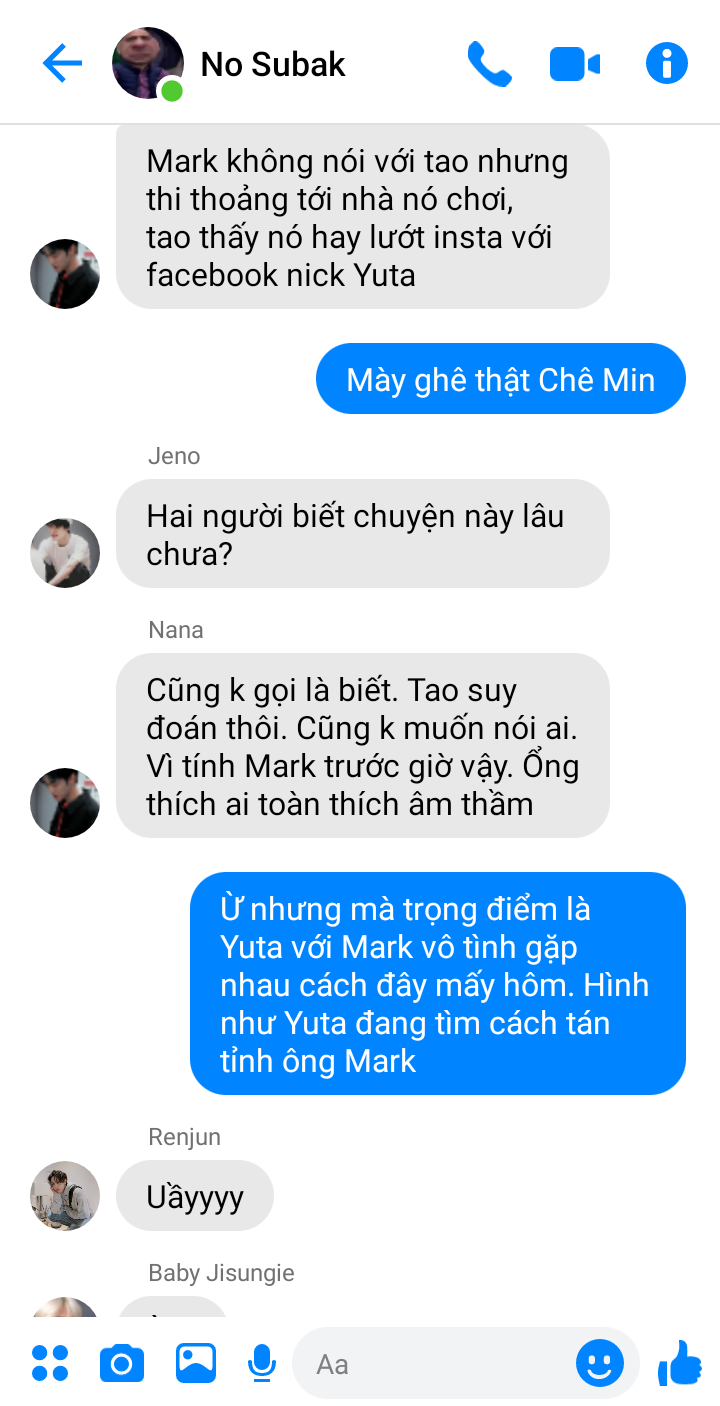The image size is (720, 1406).
Task: Open the conversation info panel
Action: [666, 64]
